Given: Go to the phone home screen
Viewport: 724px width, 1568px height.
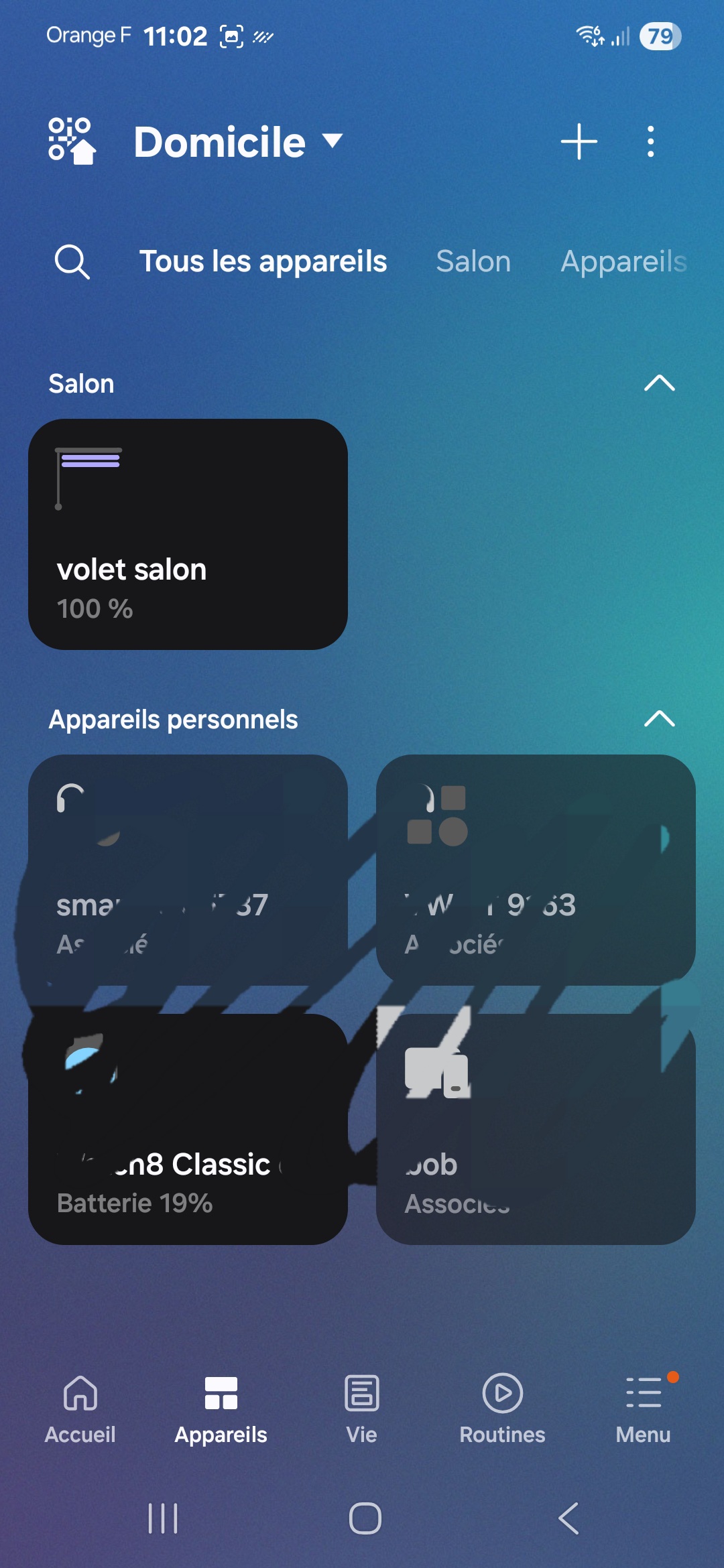Looking at the screenshot, I should [x=365, y=1518].
